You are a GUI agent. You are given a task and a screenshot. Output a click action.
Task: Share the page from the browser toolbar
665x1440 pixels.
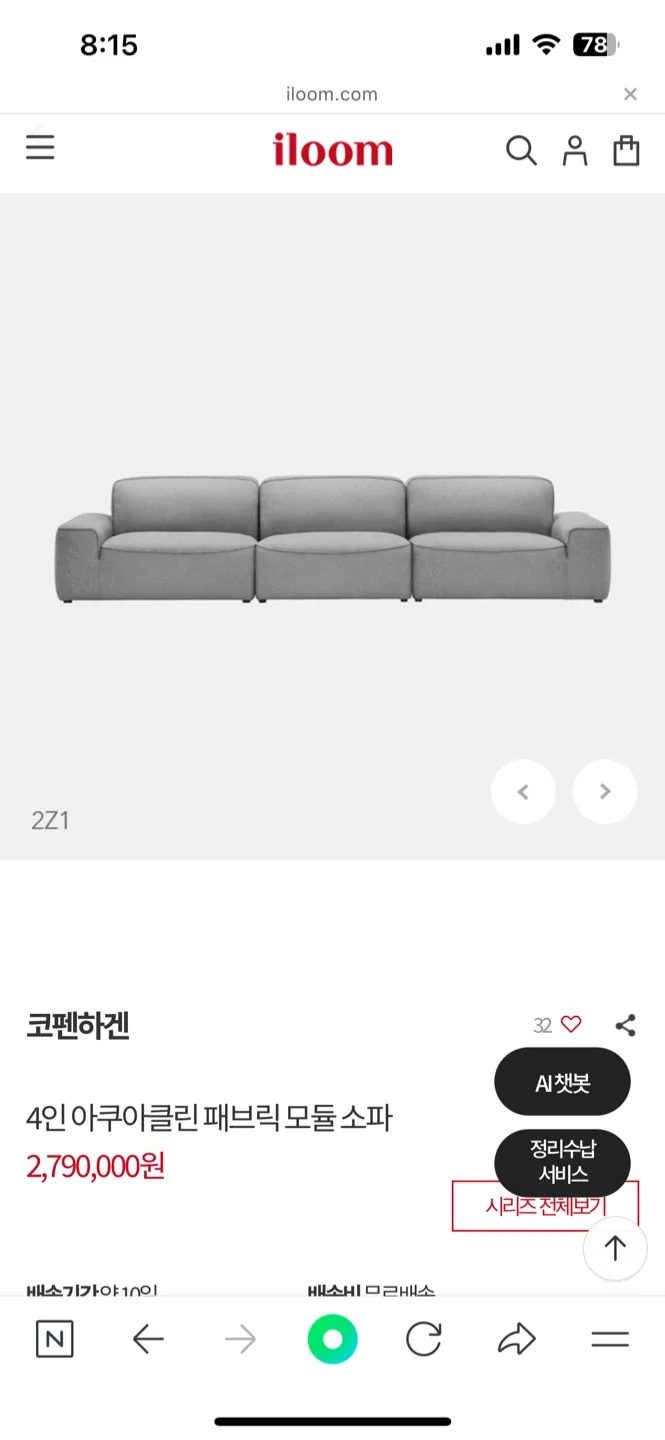coord(517,1340)
